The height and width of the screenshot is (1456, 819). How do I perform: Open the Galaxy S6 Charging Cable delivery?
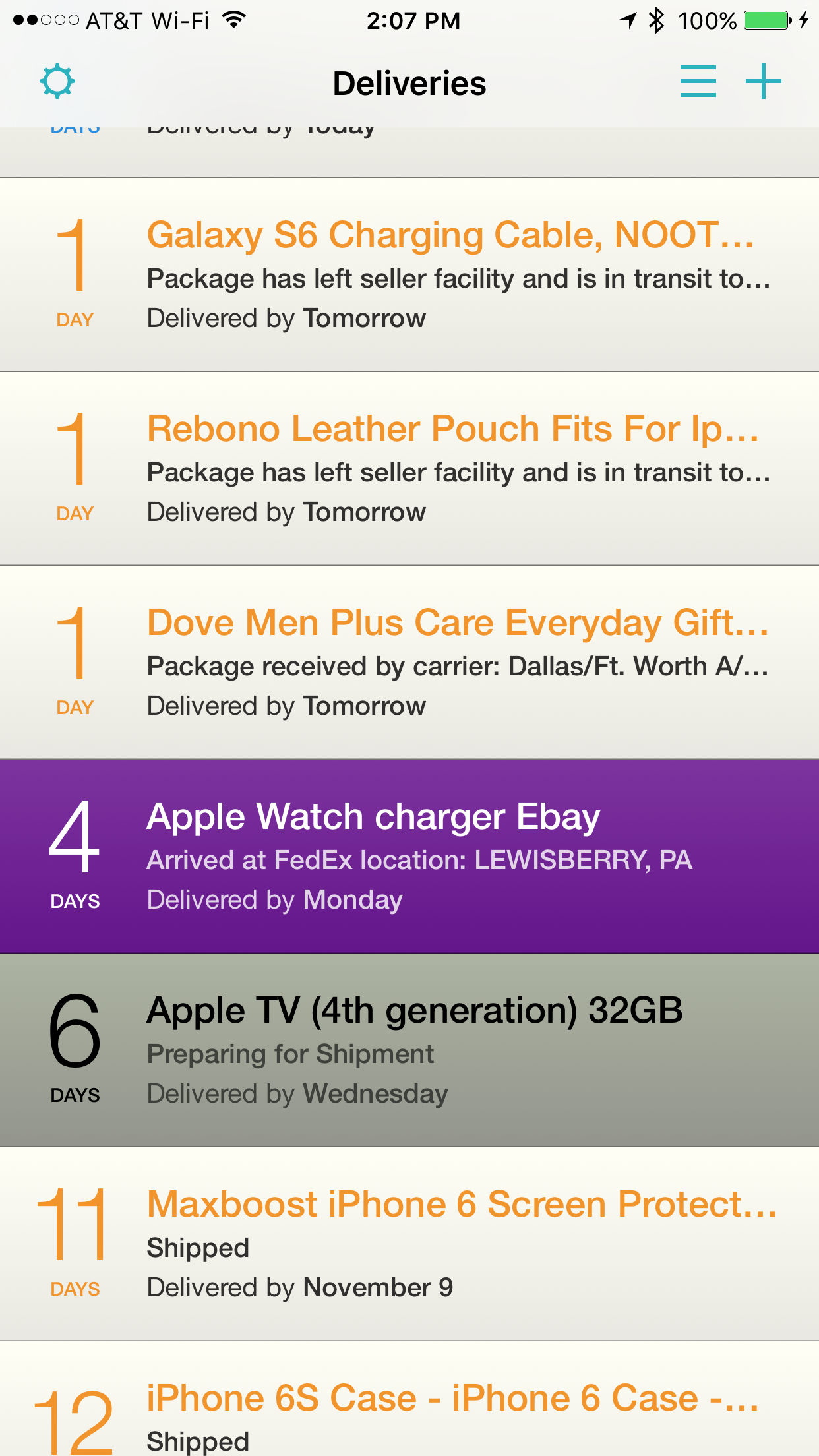click(x=409, y=274)
